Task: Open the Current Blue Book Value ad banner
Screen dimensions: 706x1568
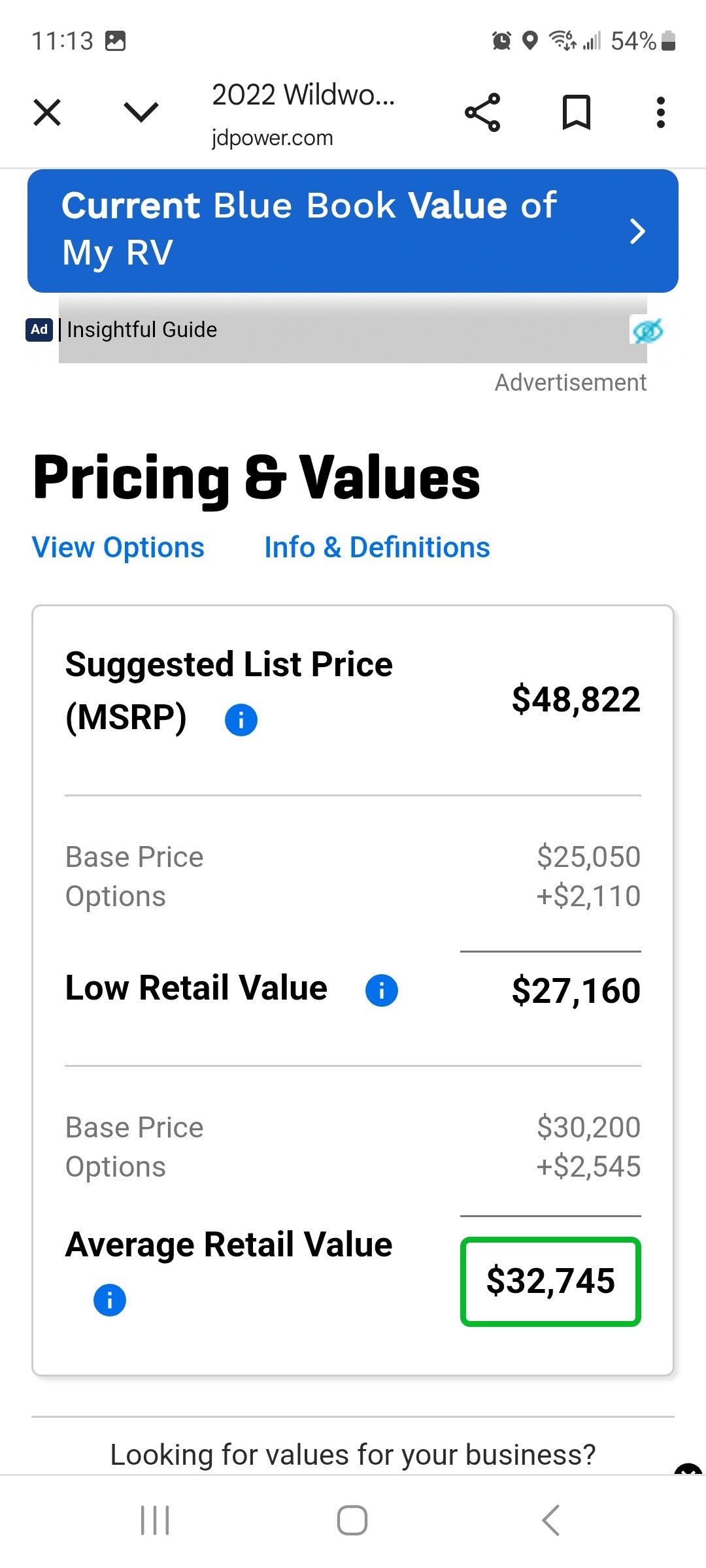Action: [x=353, y=231]
